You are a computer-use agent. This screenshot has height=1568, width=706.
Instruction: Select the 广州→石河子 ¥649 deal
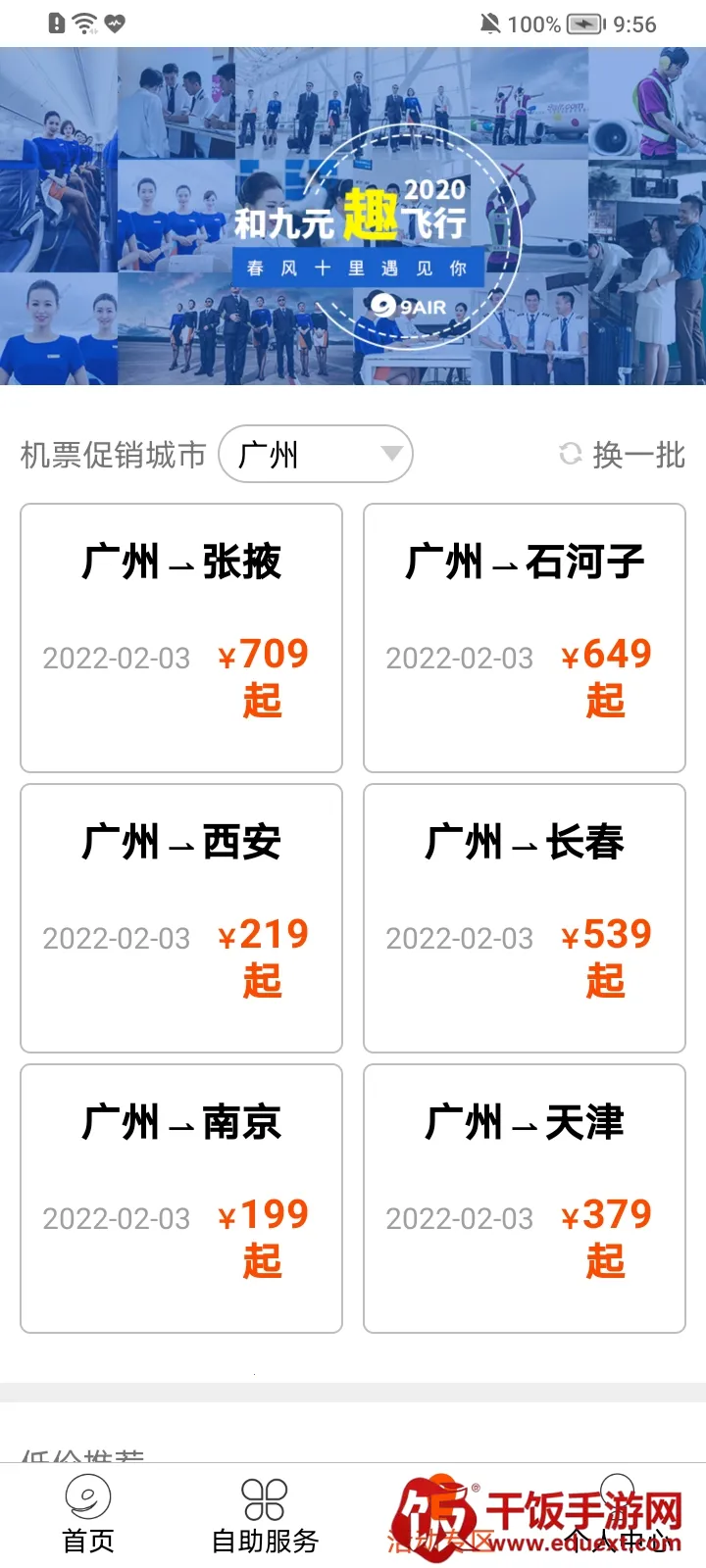[525, 638]
